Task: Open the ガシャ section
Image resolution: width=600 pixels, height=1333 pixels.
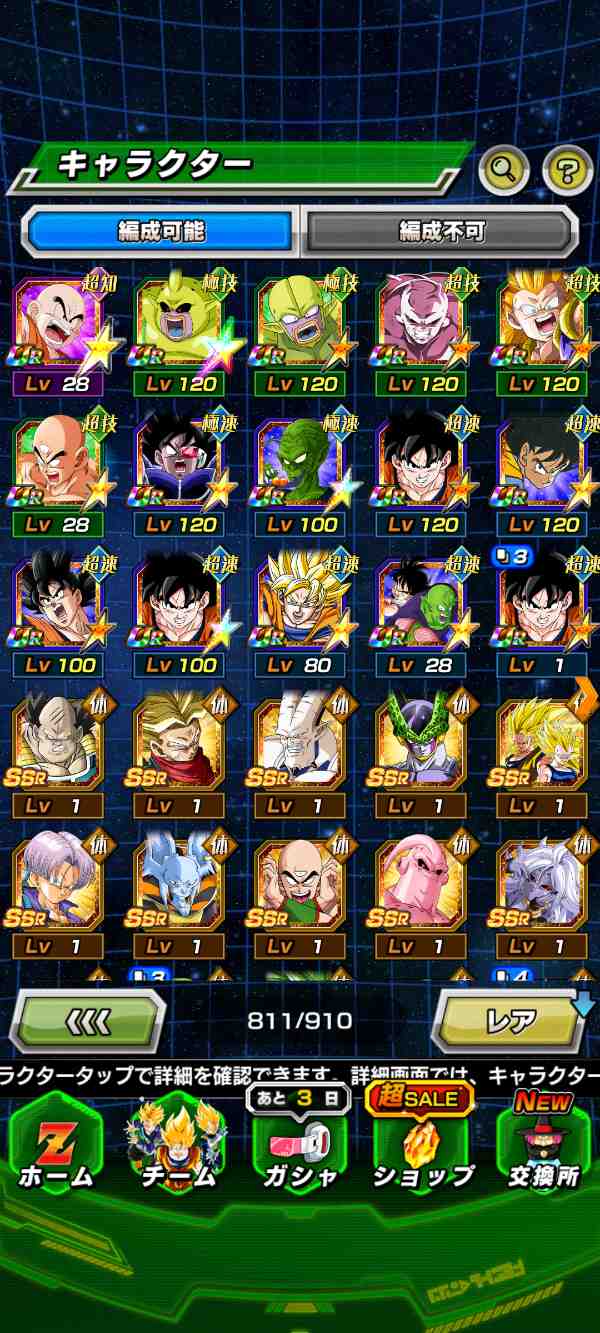Action: pyautogui.click(x=299, y=1145)
